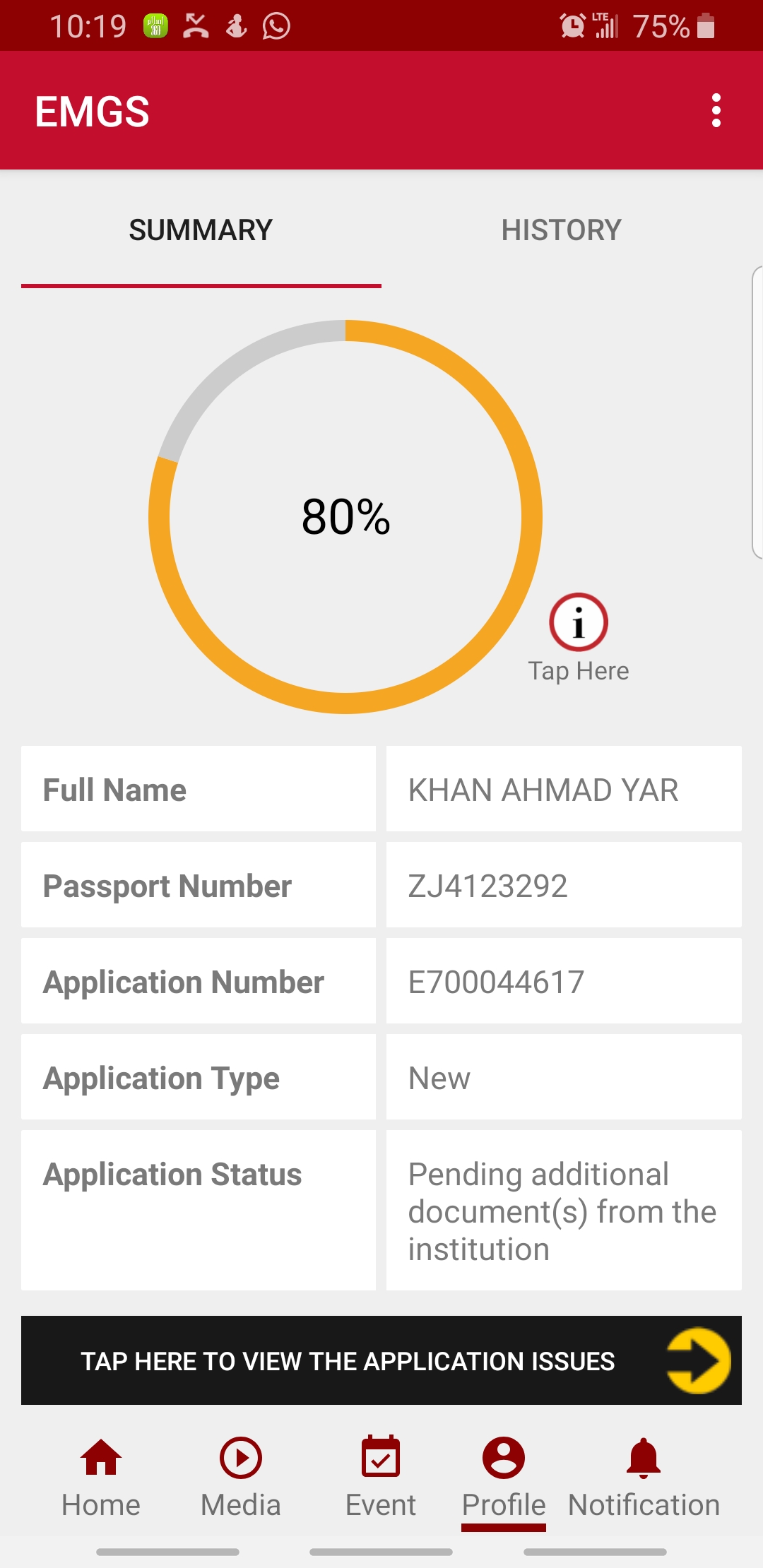Open the Media tab

point(241,1478)
